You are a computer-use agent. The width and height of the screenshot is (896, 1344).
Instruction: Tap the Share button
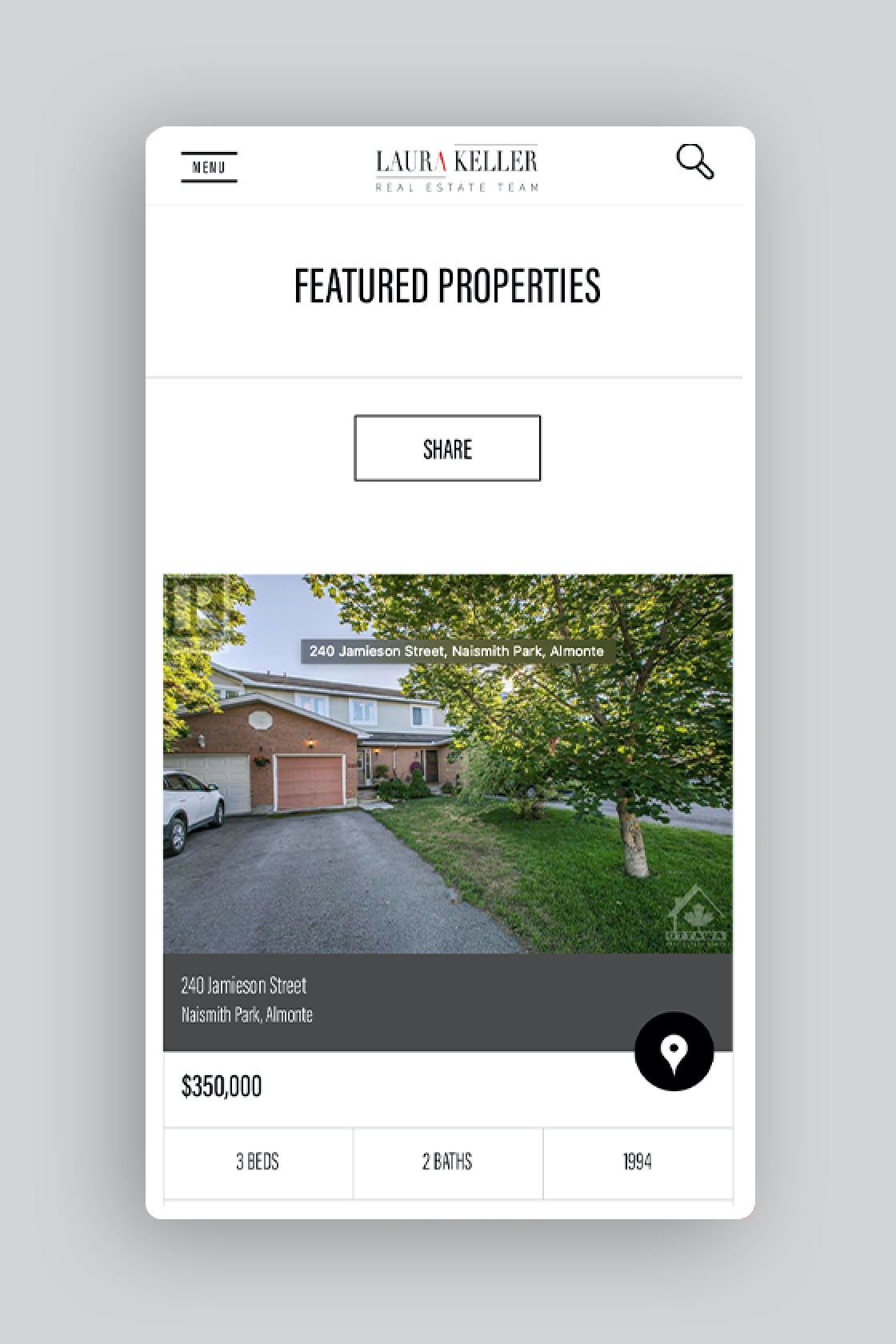pyautogui.click(x=447, y=448)
